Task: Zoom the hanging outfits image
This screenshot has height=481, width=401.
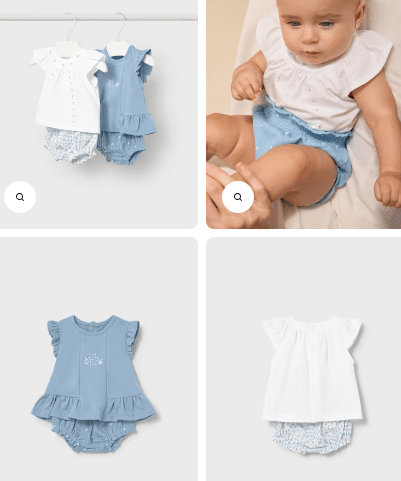Action: pyautogui.click(x=20, y=197)
